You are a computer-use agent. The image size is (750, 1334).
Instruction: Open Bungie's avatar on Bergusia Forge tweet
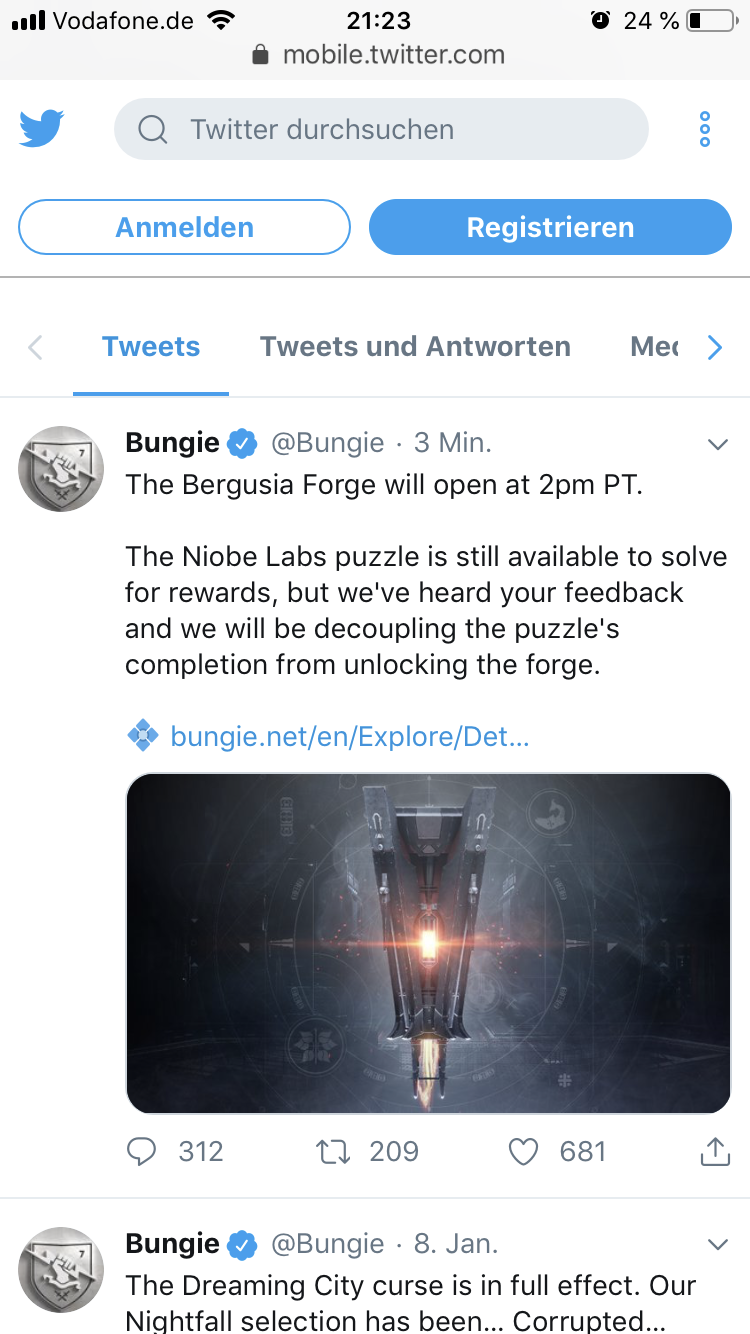click(61, 469)
